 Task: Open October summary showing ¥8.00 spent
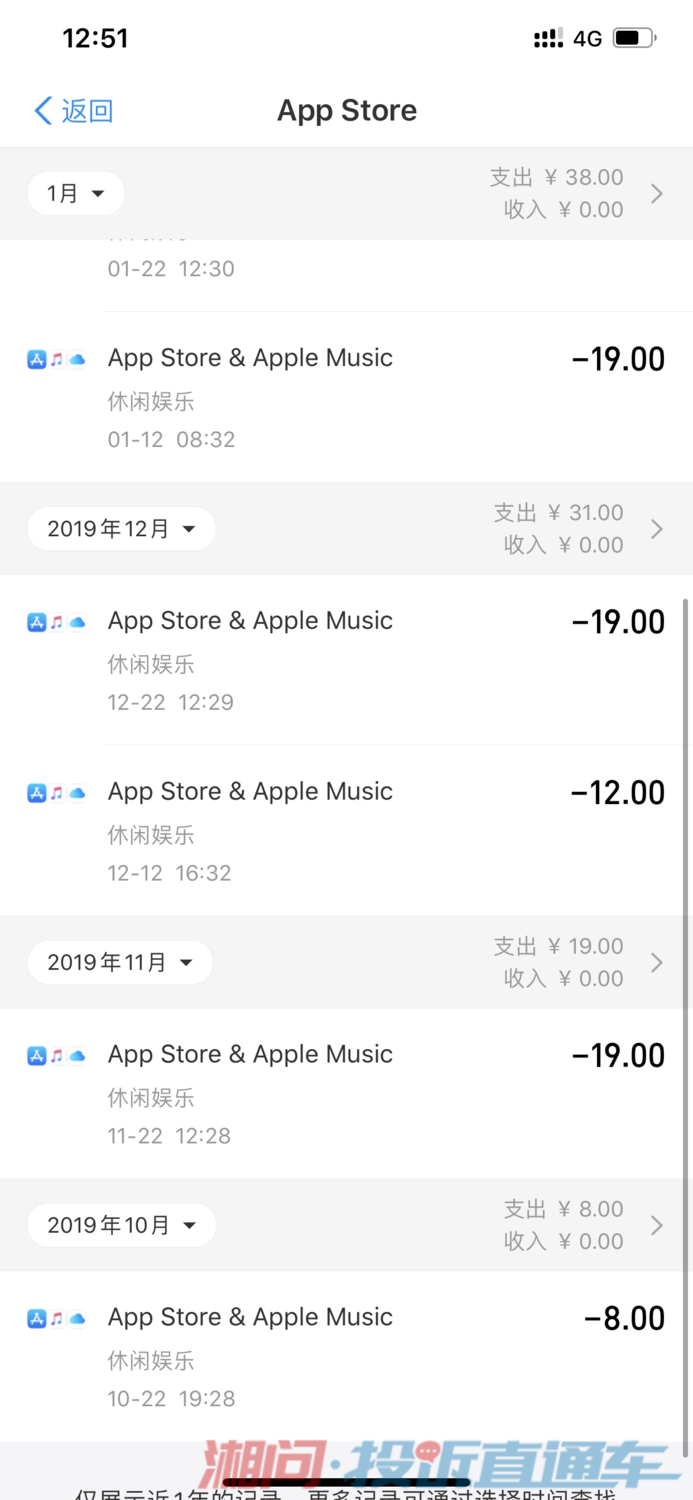583,1225
